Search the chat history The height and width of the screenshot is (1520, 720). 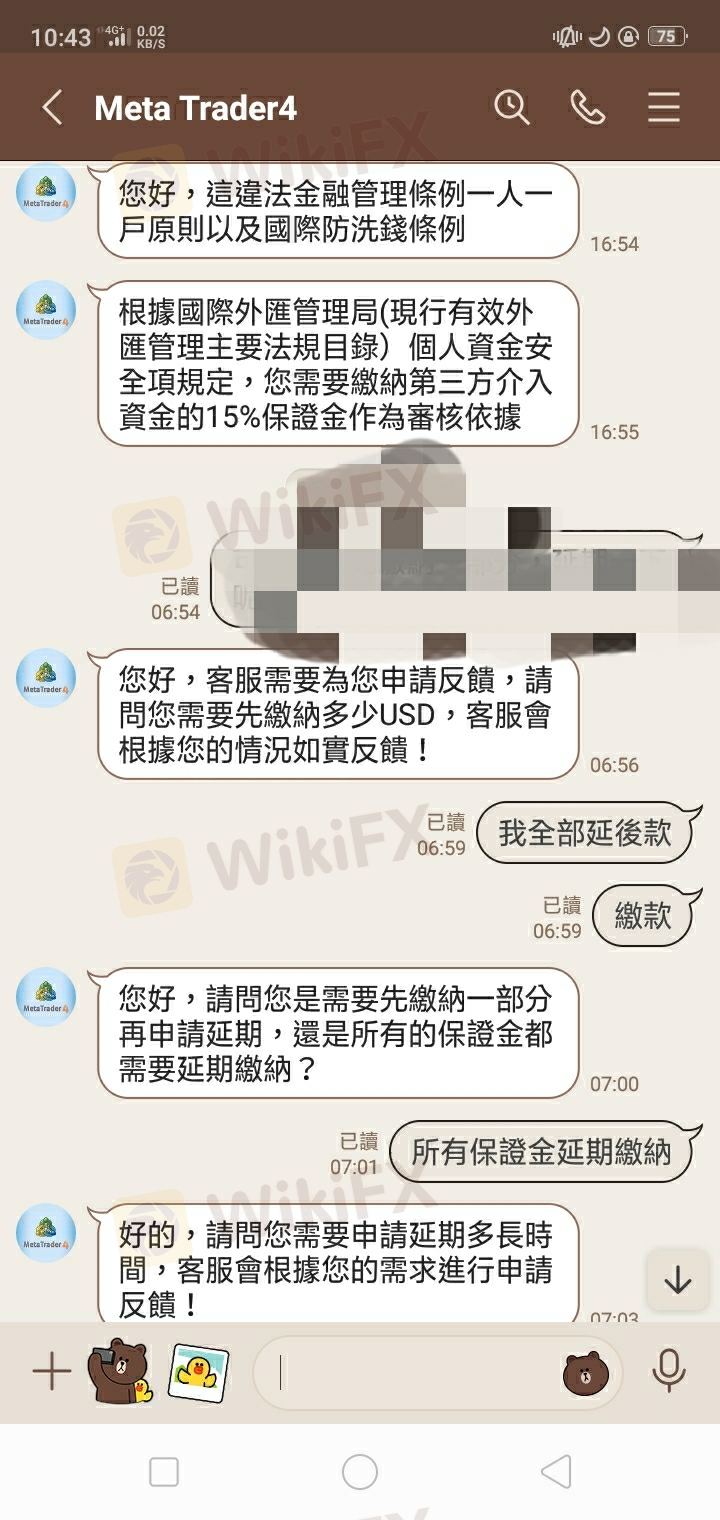511,107
